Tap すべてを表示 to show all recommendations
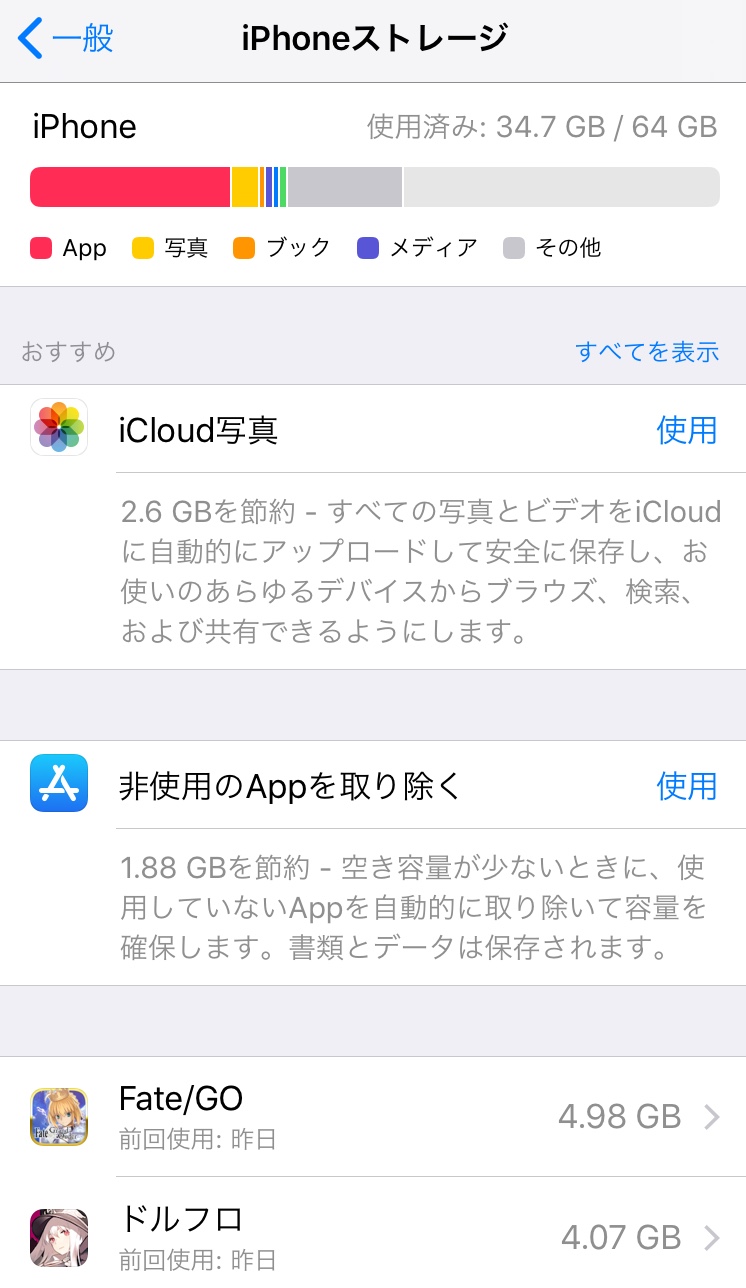This screenshot has height=1288, width=746. pyautogui.click(x=647, y=352)
